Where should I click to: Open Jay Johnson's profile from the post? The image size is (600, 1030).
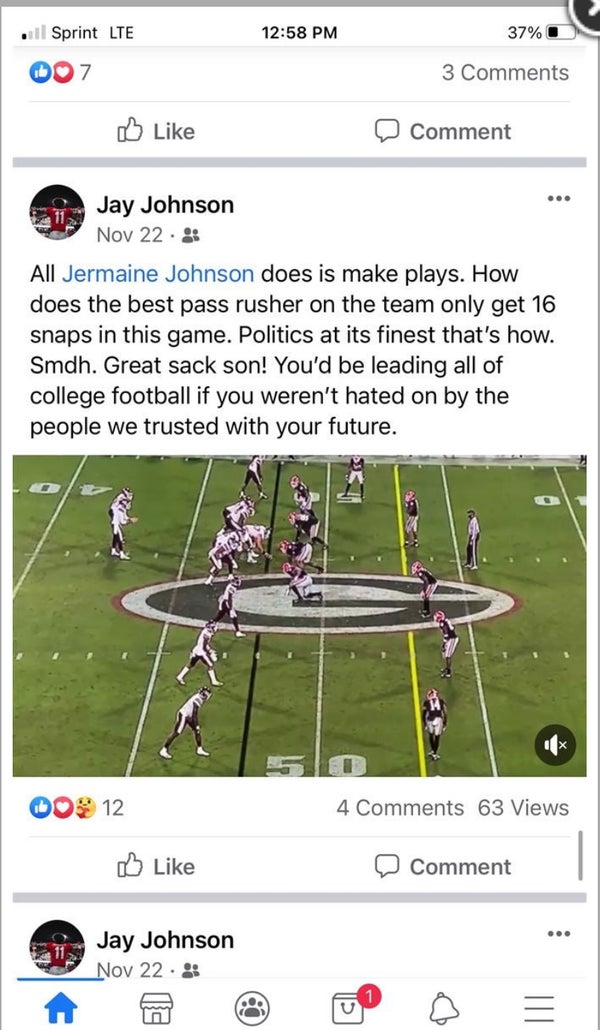[164, 205]
